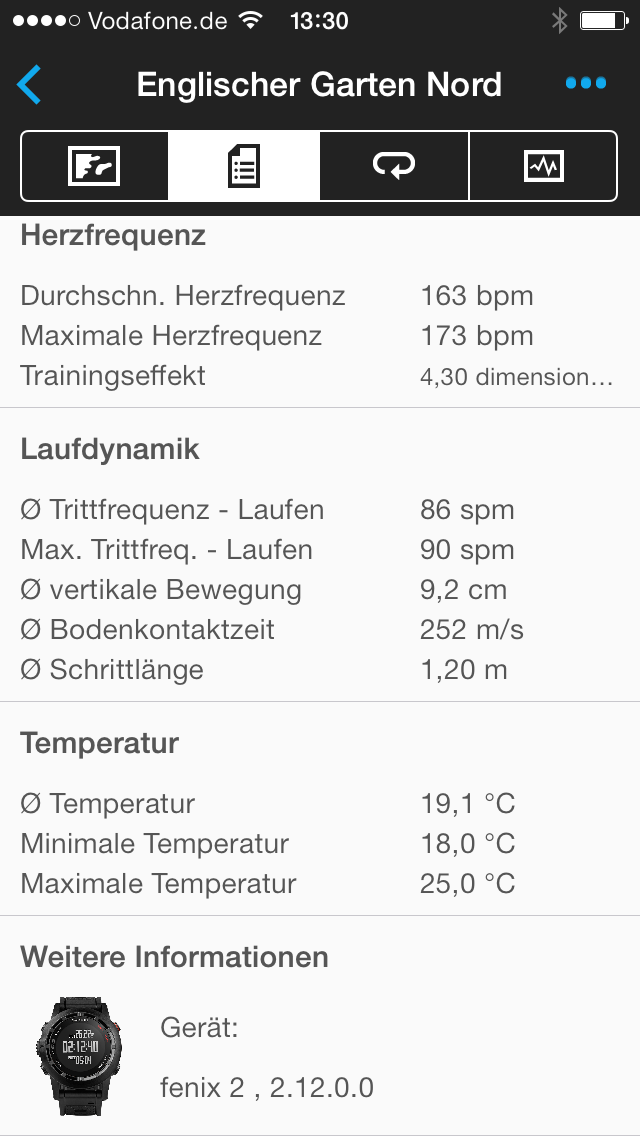
Task: Open the charts tab
Action: [x=544, y=166]
